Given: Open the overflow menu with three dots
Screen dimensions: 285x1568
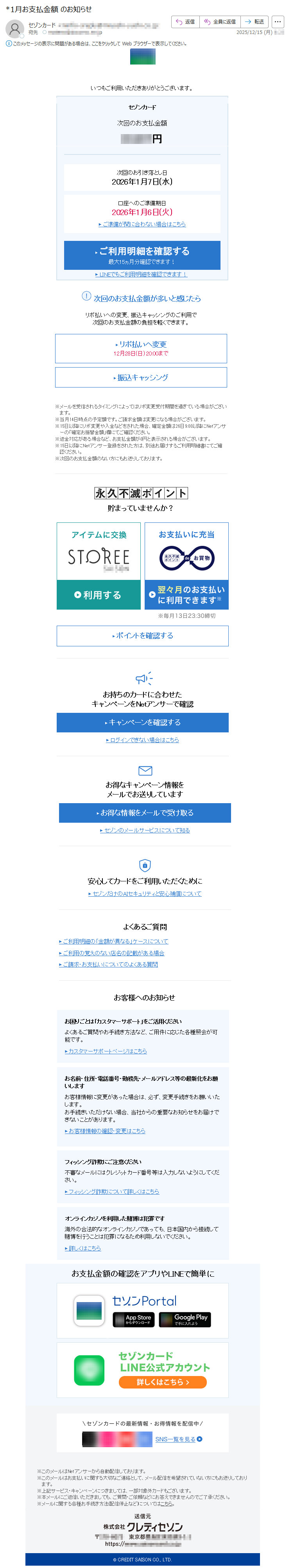Looking at the screenshot, I should (277, 22).
